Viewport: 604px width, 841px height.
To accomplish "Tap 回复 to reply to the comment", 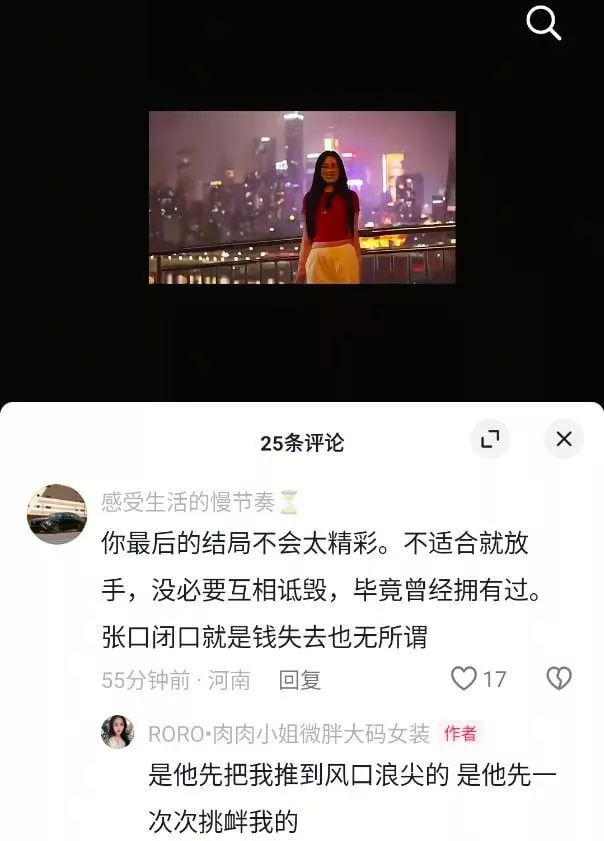I will click(299, 680).
